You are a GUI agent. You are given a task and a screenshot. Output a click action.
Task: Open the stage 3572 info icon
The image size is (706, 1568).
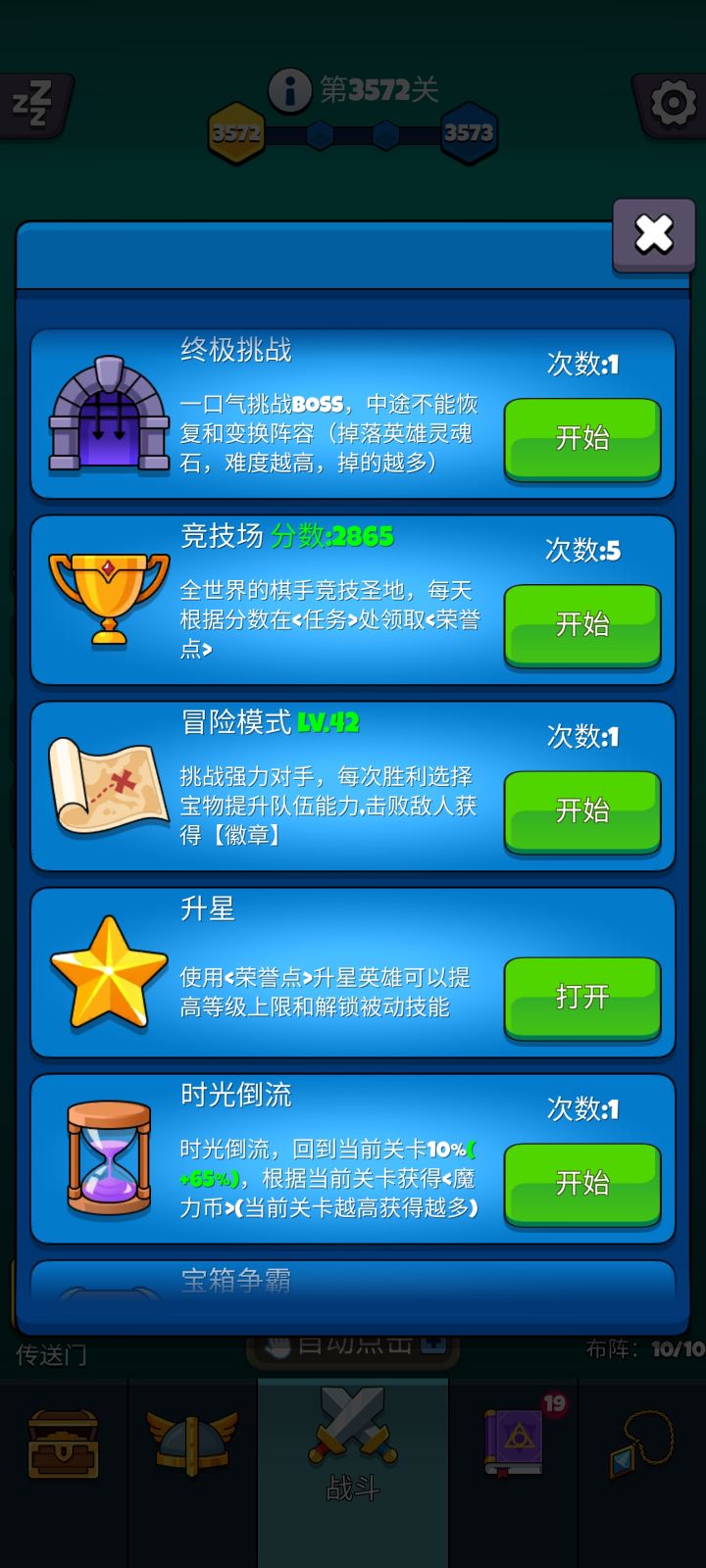point(289,90)
